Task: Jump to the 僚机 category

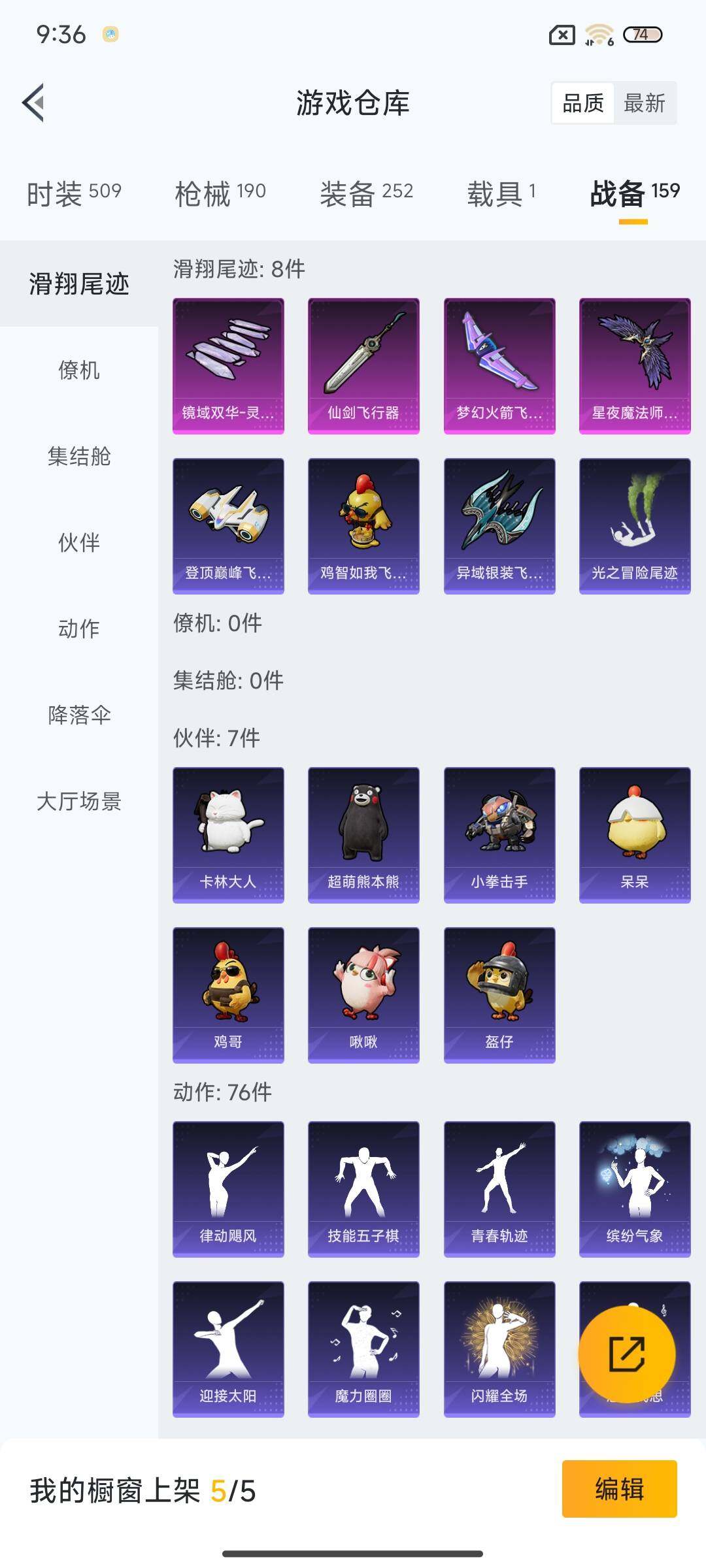Action: [79, 370]
